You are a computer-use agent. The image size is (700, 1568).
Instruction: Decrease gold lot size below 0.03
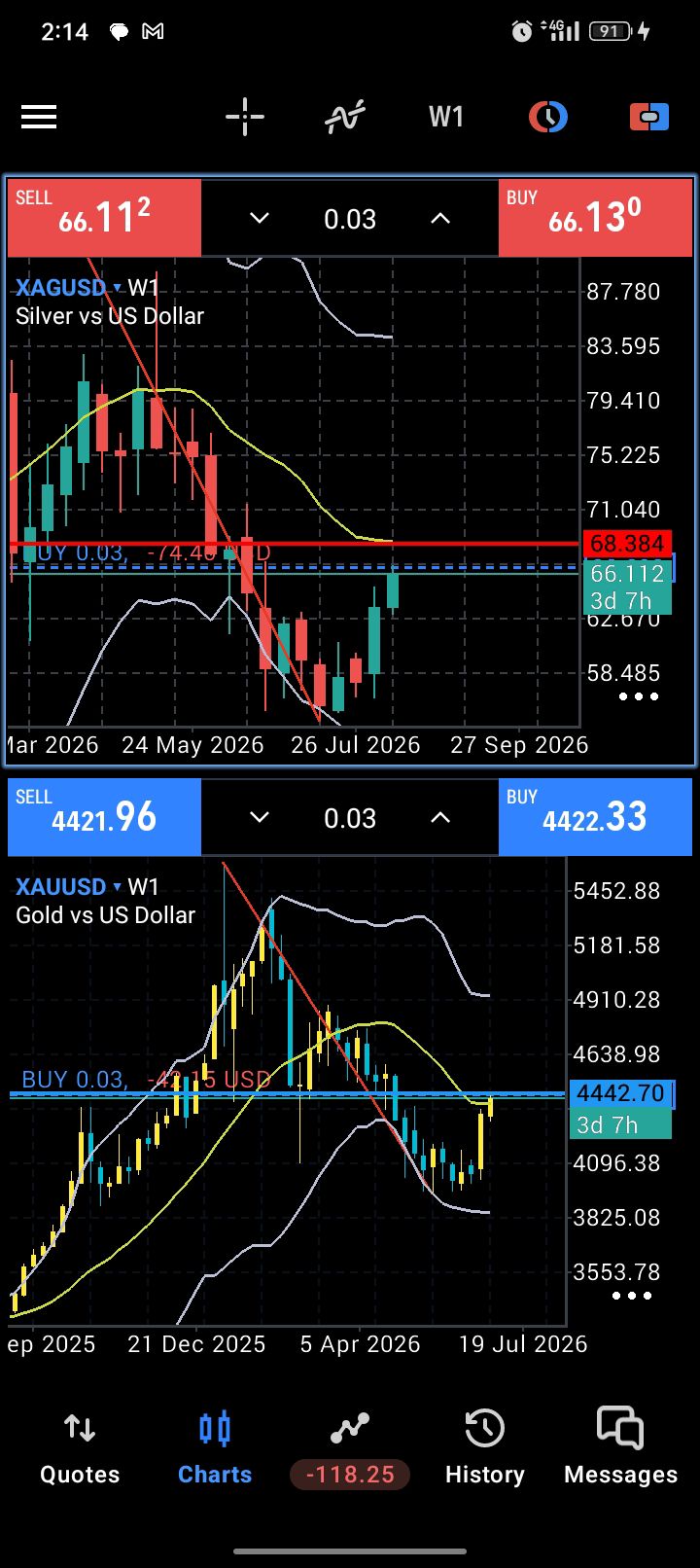coord(260,818)
